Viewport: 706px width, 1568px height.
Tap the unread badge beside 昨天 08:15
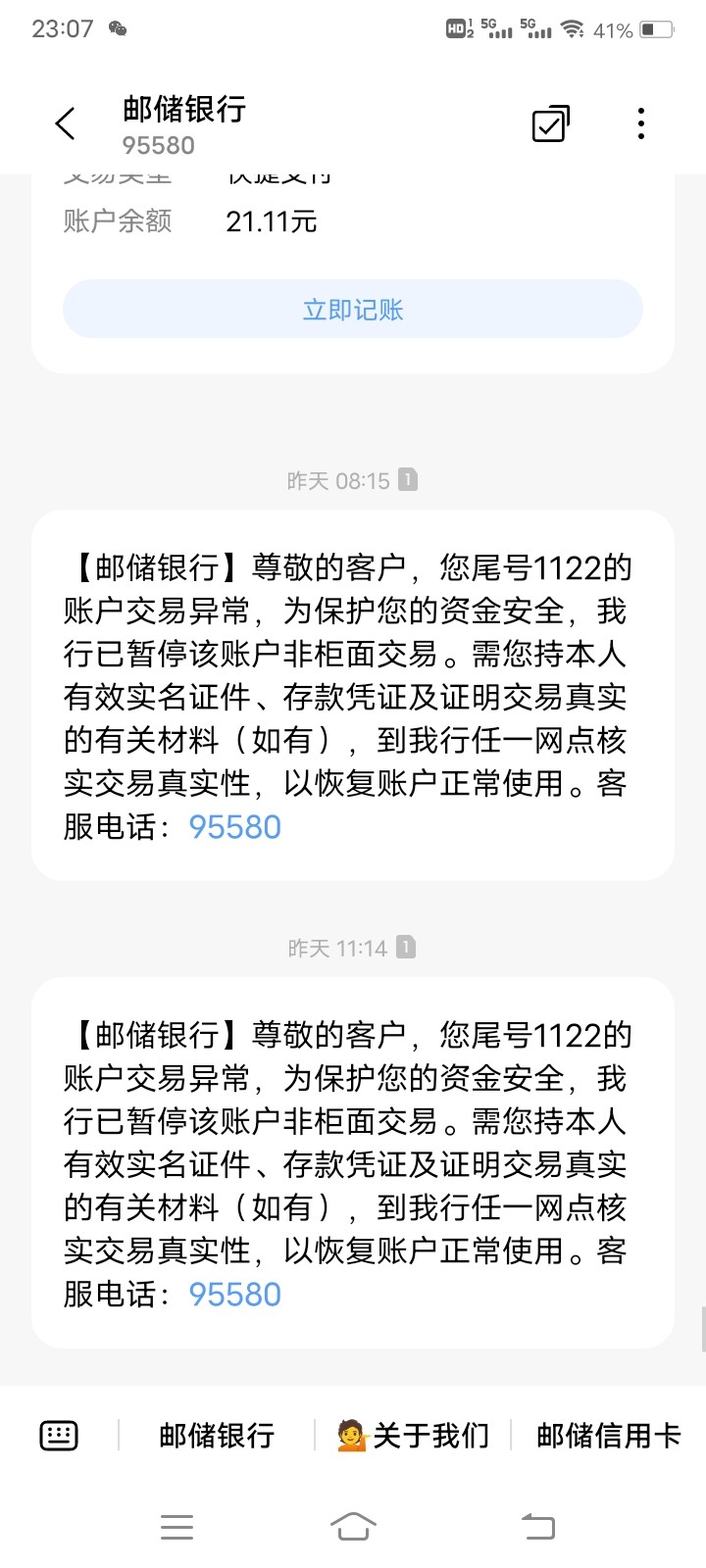407,479
